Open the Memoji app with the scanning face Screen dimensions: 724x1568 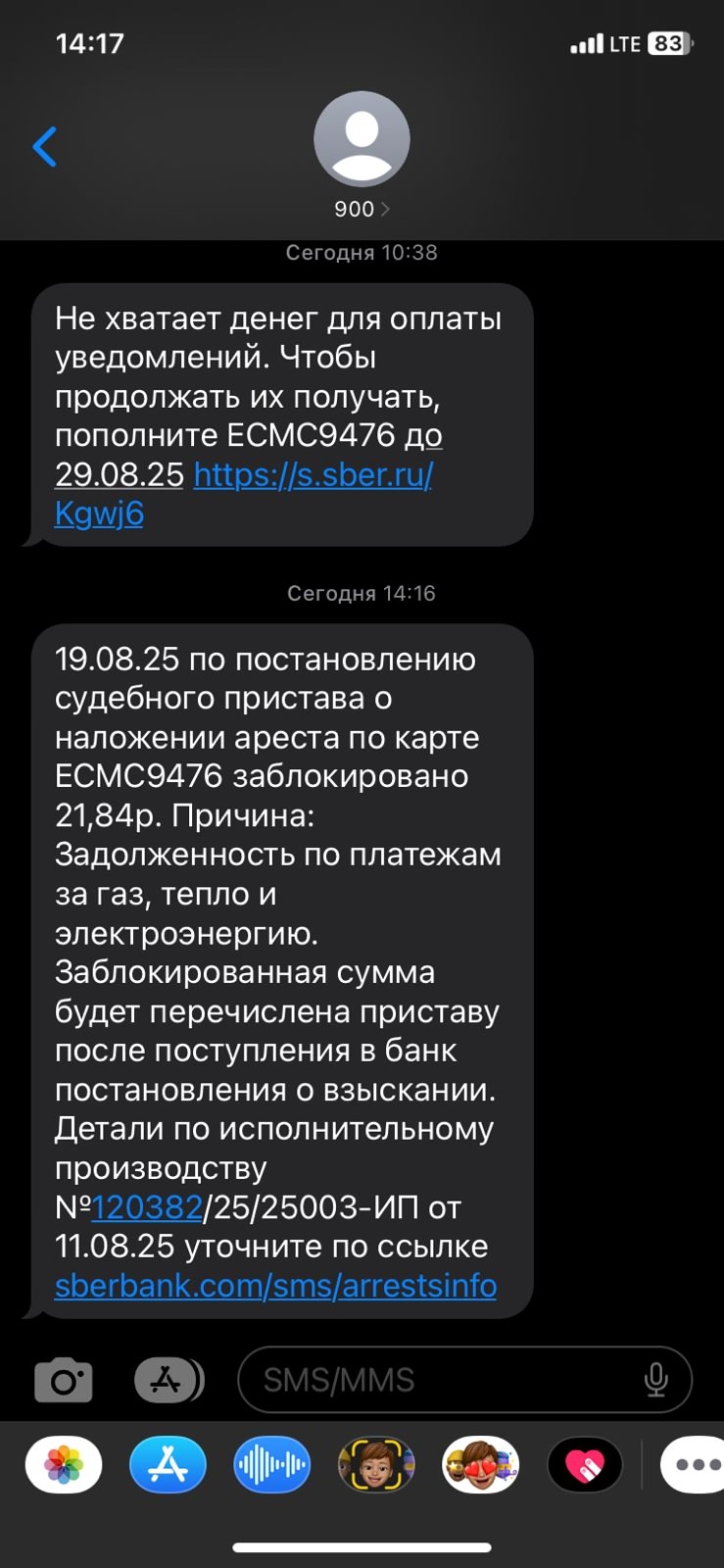point(376,1465)
